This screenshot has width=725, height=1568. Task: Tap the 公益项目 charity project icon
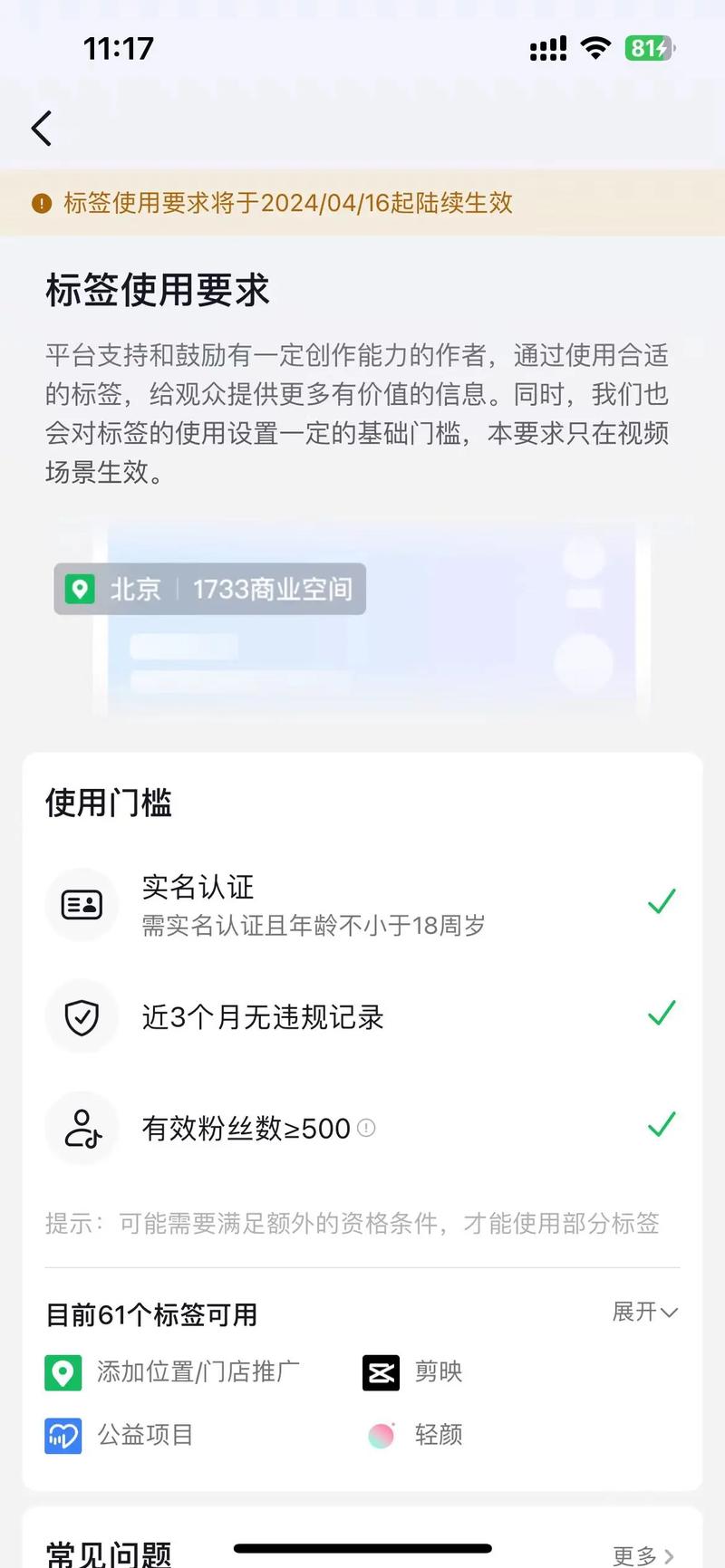tap(62, 1435)
